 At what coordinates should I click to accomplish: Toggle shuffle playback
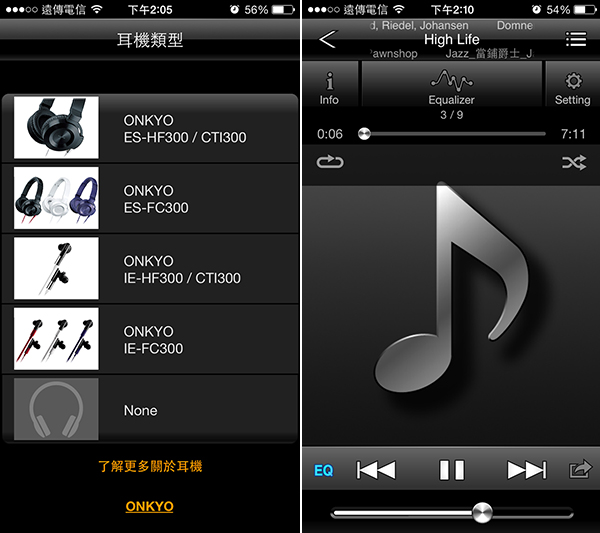[x=573, y=162]
